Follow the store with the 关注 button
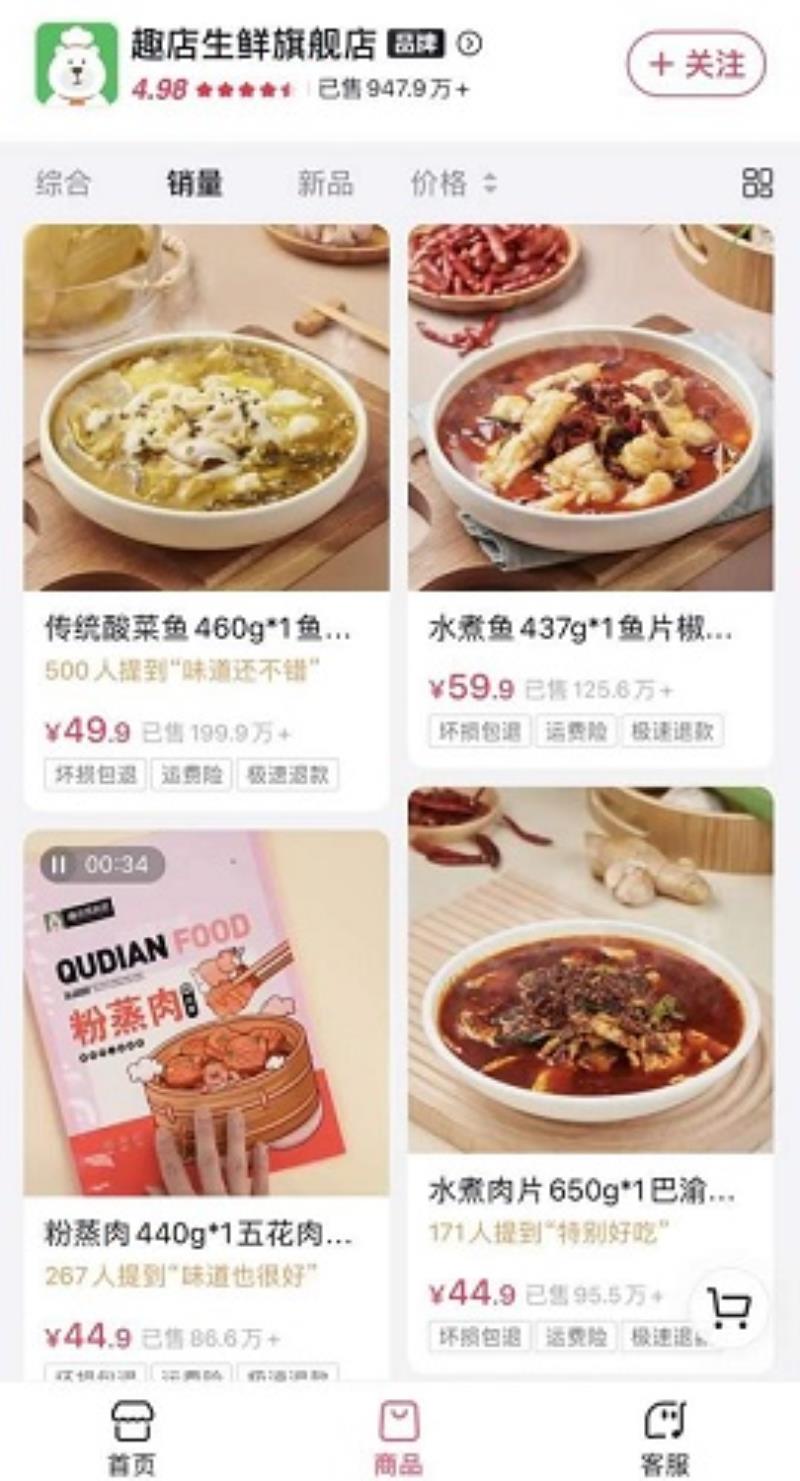The image size is (800, 1481). coord(696,65)
